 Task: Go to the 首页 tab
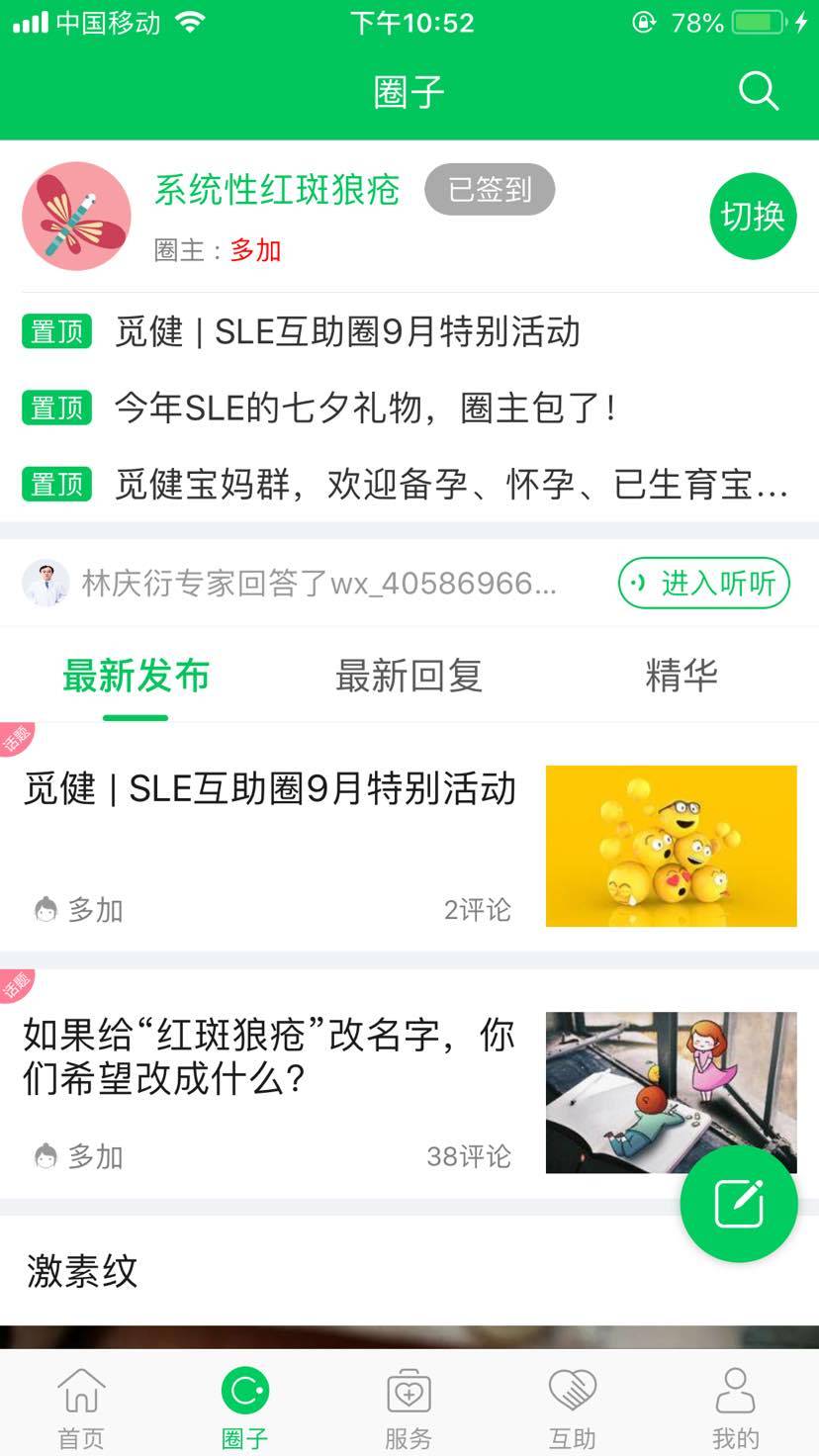(81, 1407)
